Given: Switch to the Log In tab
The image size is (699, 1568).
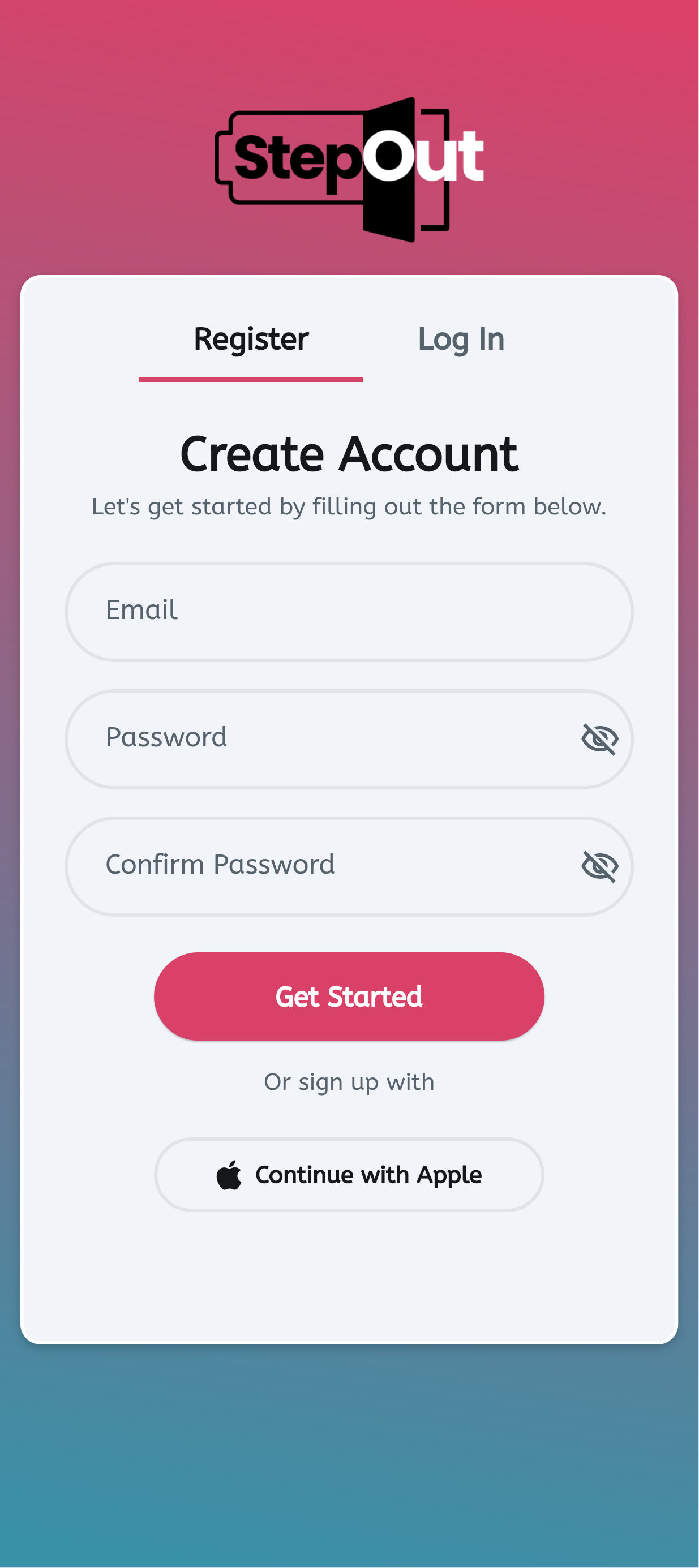Looking at the screenshot, I should click(461, 340).
